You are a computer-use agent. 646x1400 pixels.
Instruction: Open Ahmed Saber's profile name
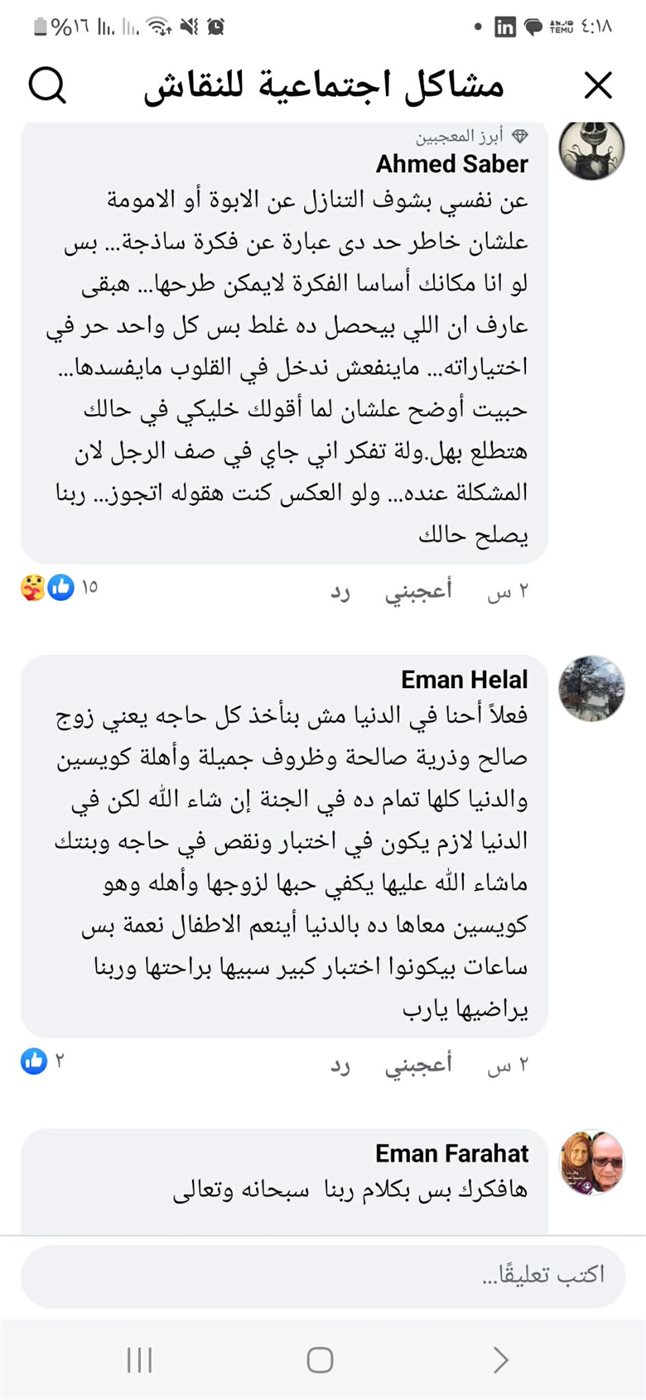click(x=451, y=163)
